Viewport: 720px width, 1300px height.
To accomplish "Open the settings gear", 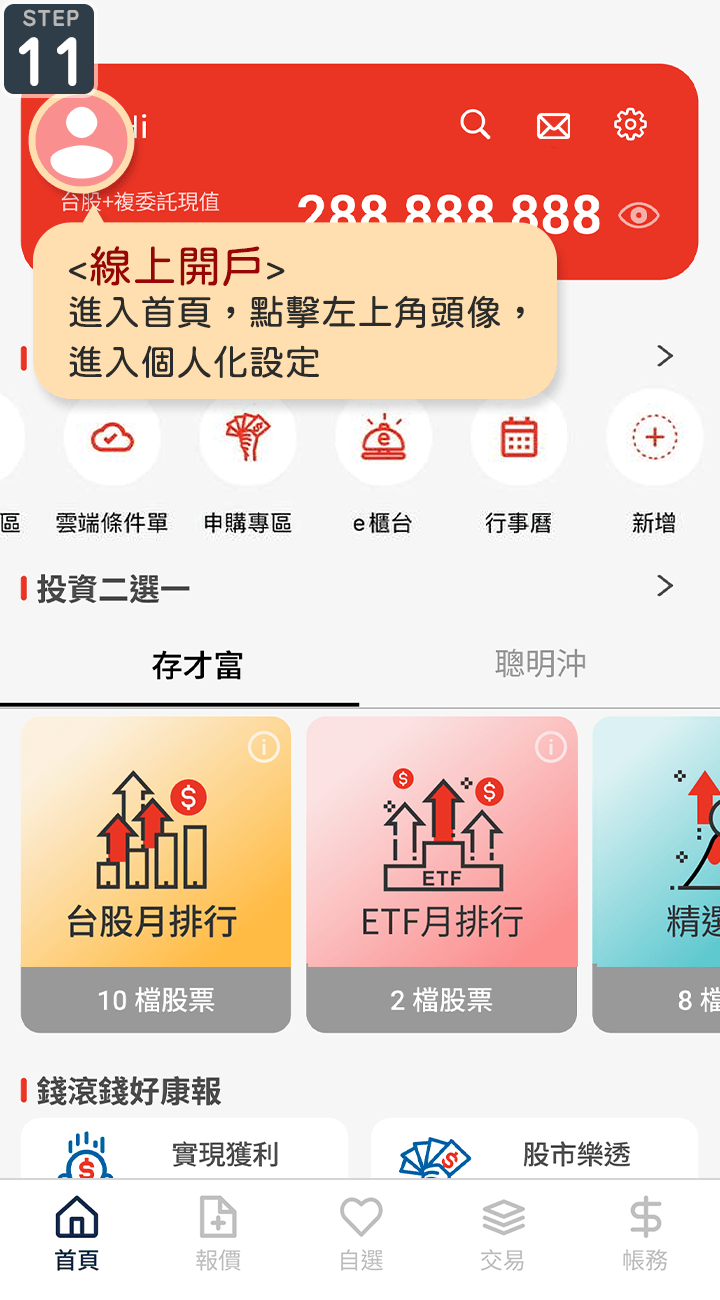I will [x=630, y=125].
